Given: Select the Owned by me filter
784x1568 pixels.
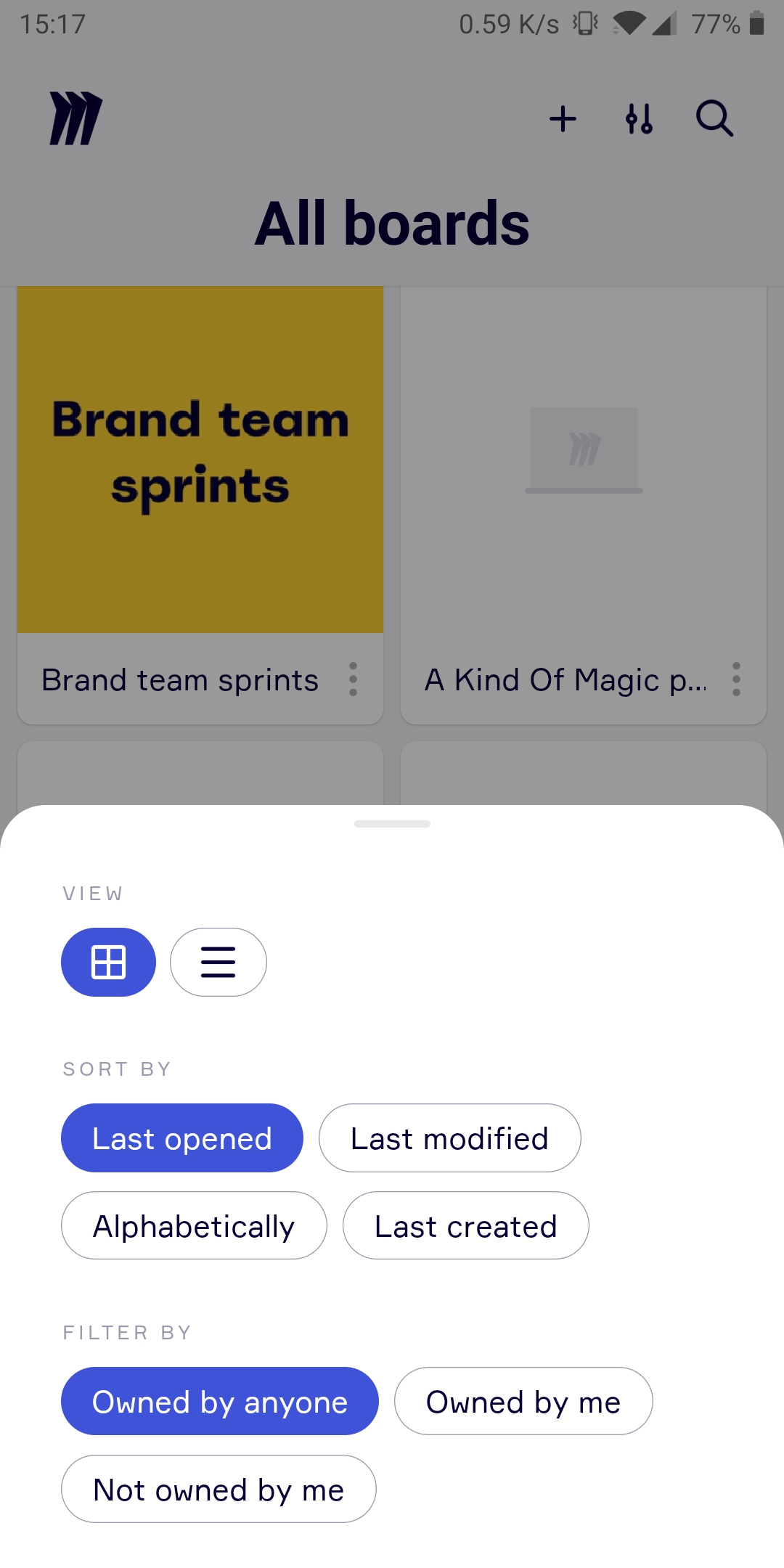Looking at the screenshot, I should point(523,1401).
